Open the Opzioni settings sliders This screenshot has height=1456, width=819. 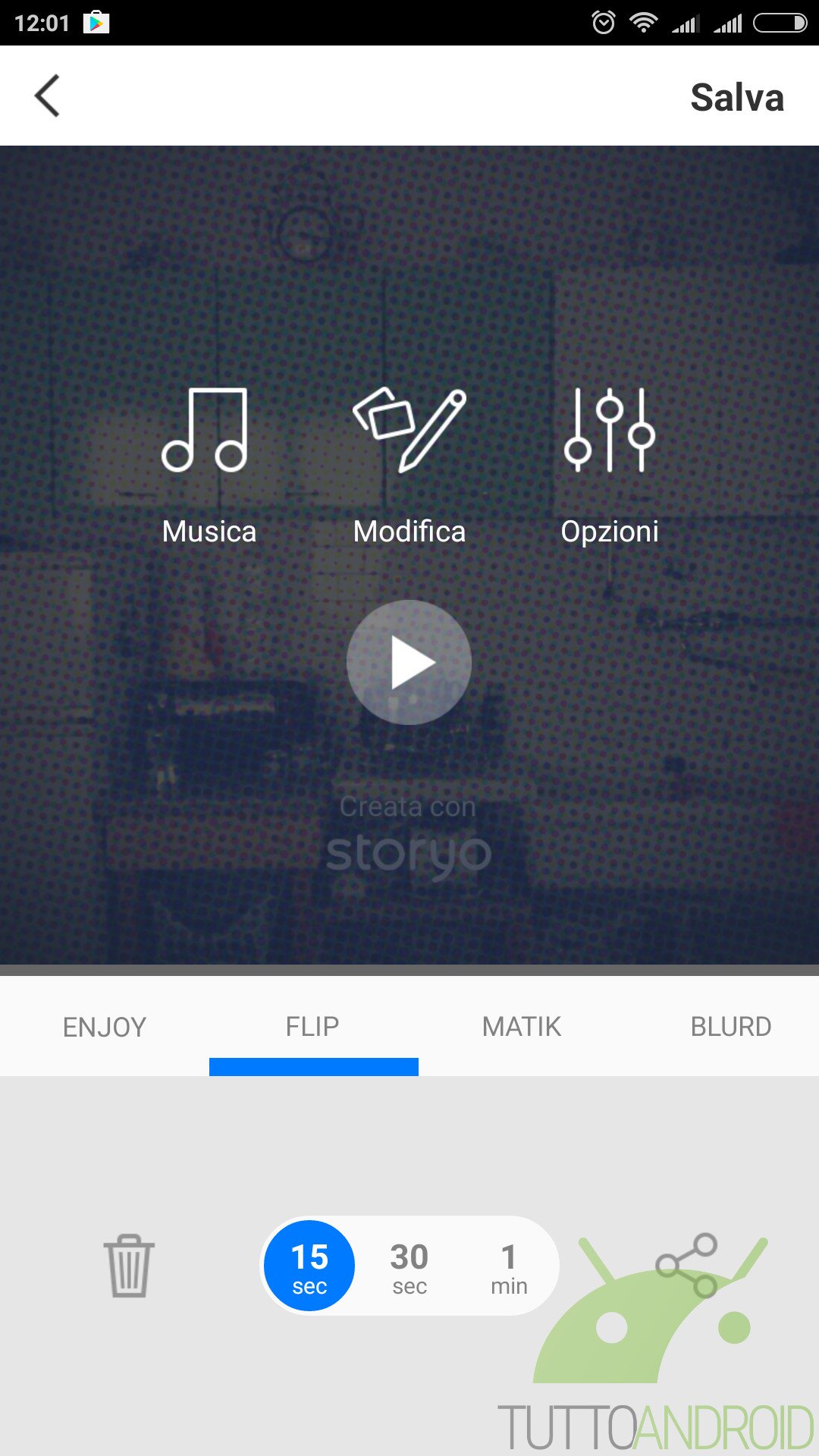point(610,464)
